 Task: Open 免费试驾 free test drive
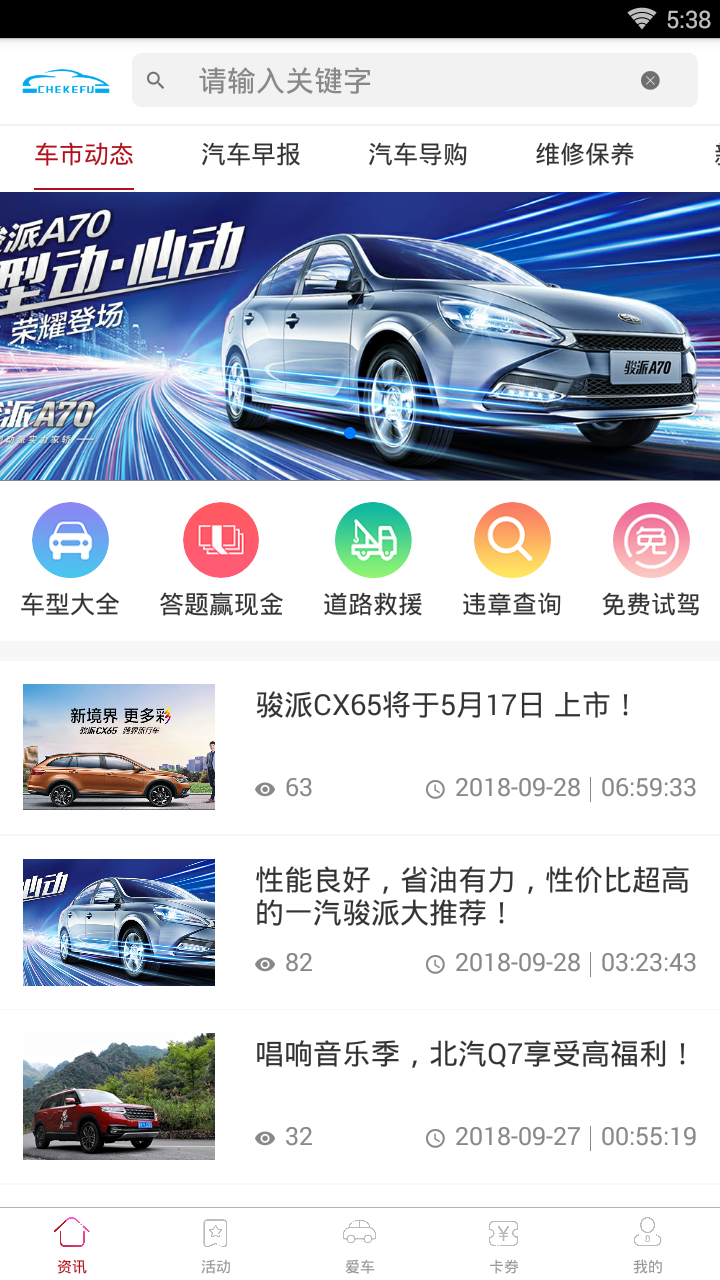click(651, 560)
